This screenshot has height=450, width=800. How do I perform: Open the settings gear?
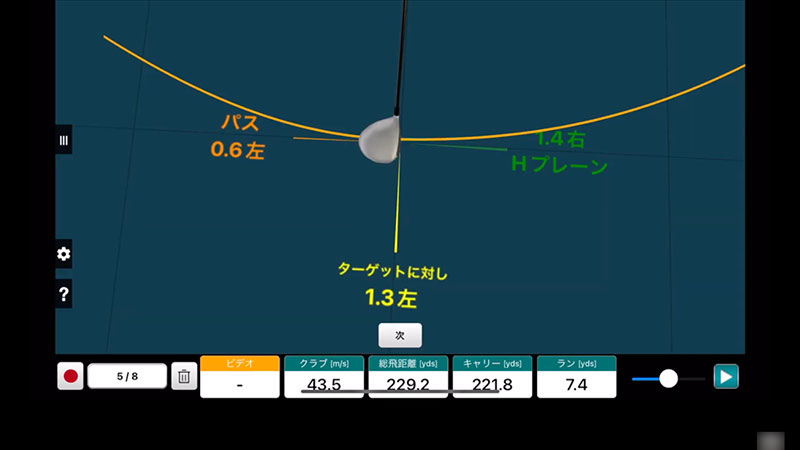tap(63, 254)
